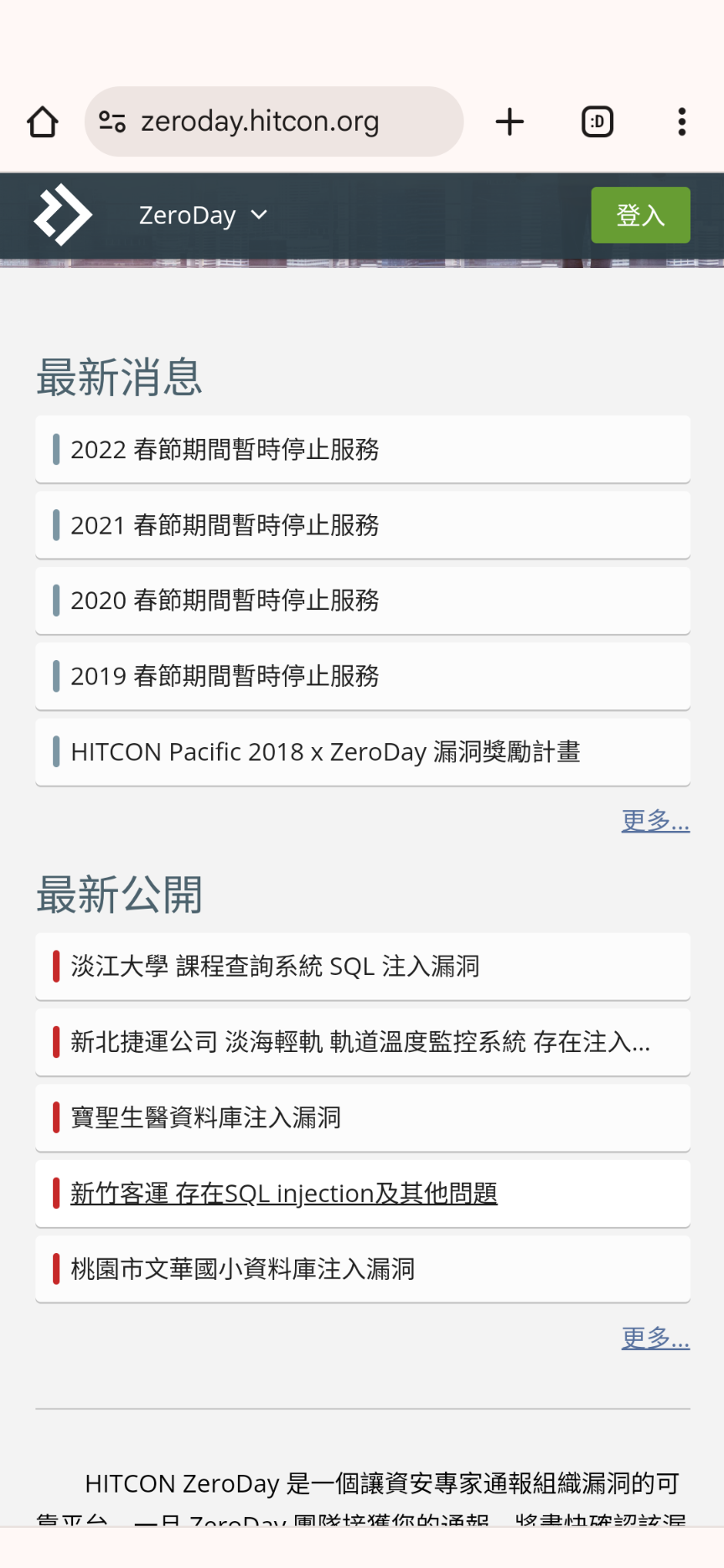Tap 更多 under 最新公開

(655, 1338)
